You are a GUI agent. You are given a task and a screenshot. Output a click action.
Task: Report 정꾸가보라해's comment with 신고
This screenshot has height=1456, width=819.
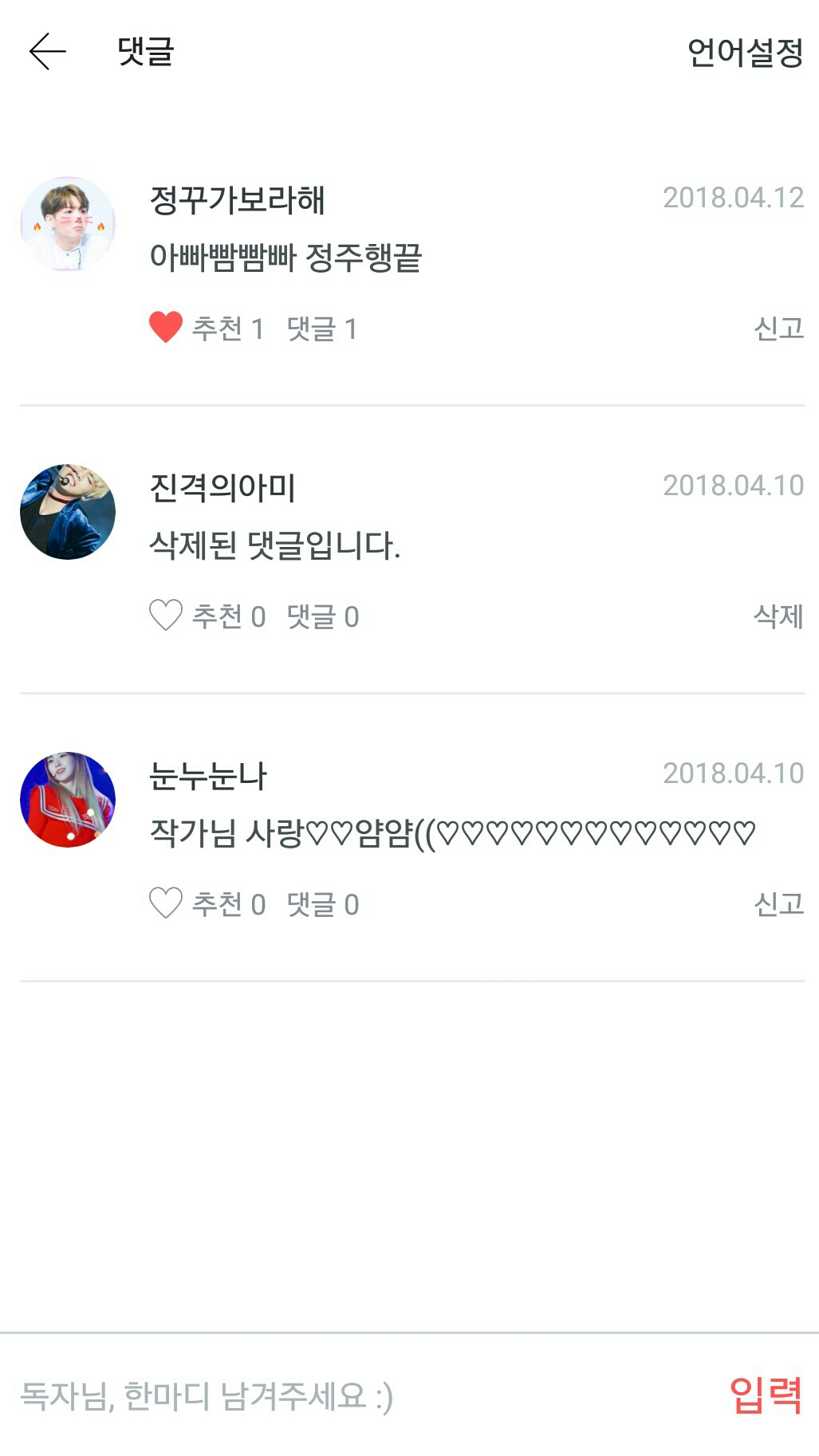[778, 329]
